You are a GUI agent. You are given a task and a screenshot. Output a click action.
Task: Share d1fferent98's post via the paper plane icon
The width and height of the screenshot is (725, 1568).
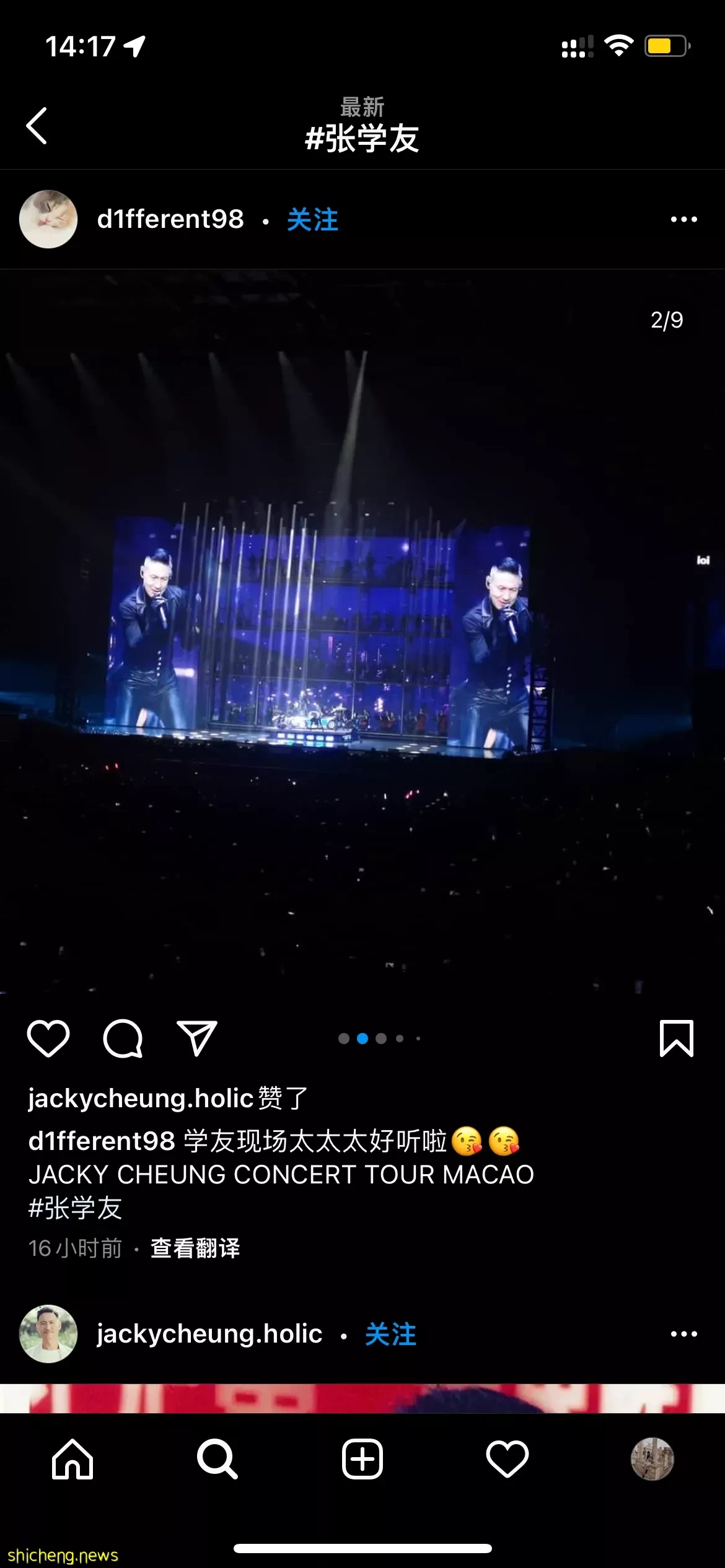coord(197,1039)
